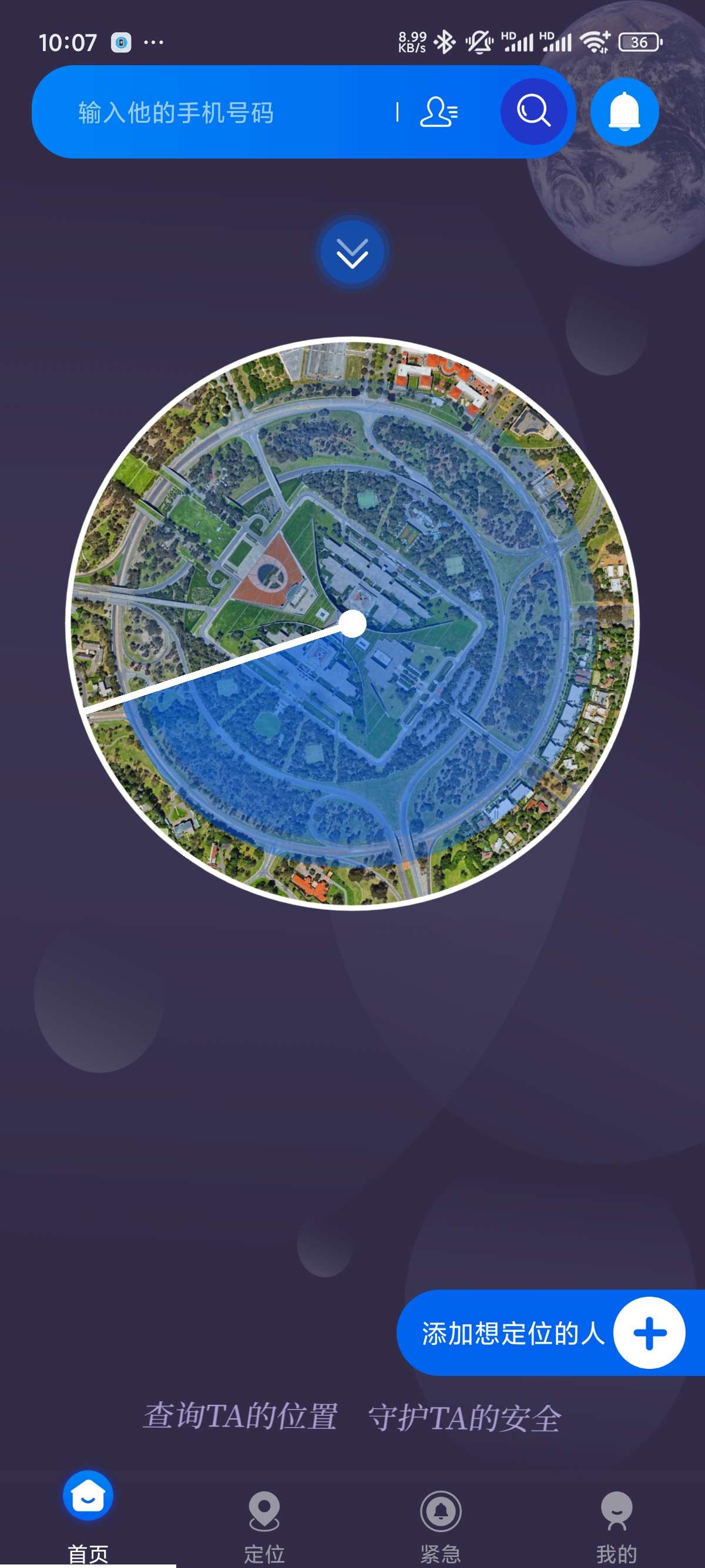
Task: Open the notifications bell
Action: 625,112
